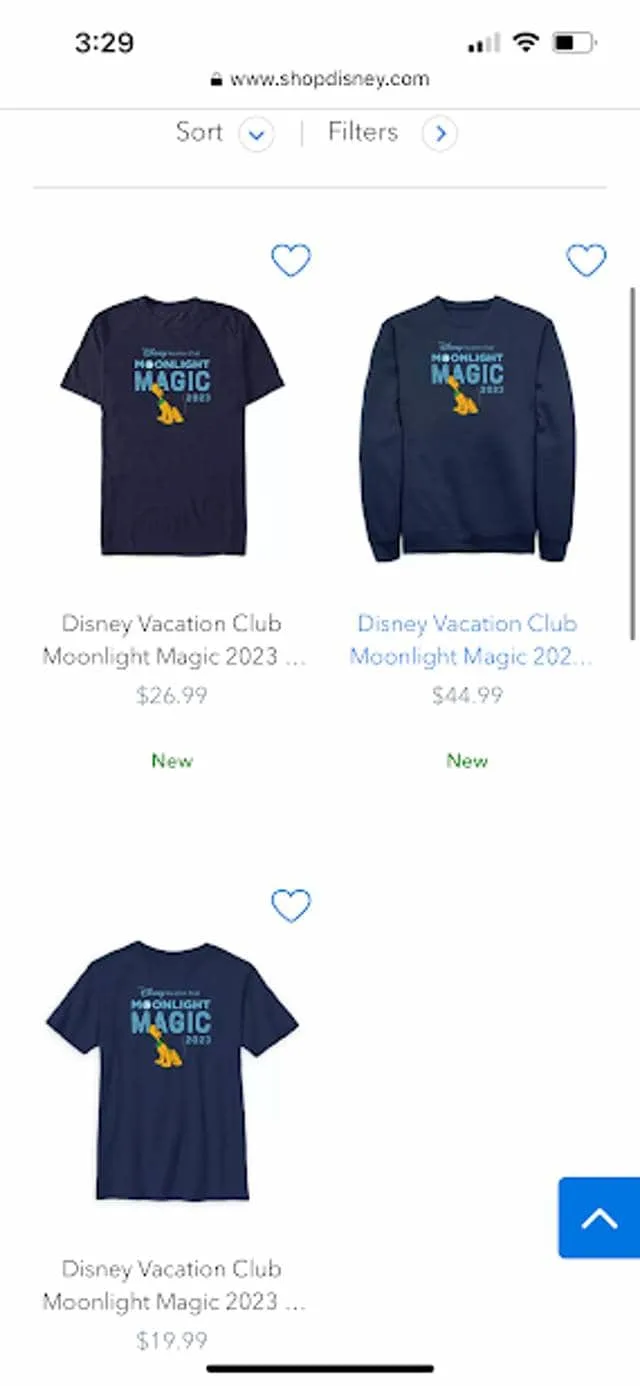Image resolution: width=640 pixels, height=1386 pixels.
Task: Heart the $19.99 Moonlight Magic tee
Action: pyautogui.click(x=291, y=905)
